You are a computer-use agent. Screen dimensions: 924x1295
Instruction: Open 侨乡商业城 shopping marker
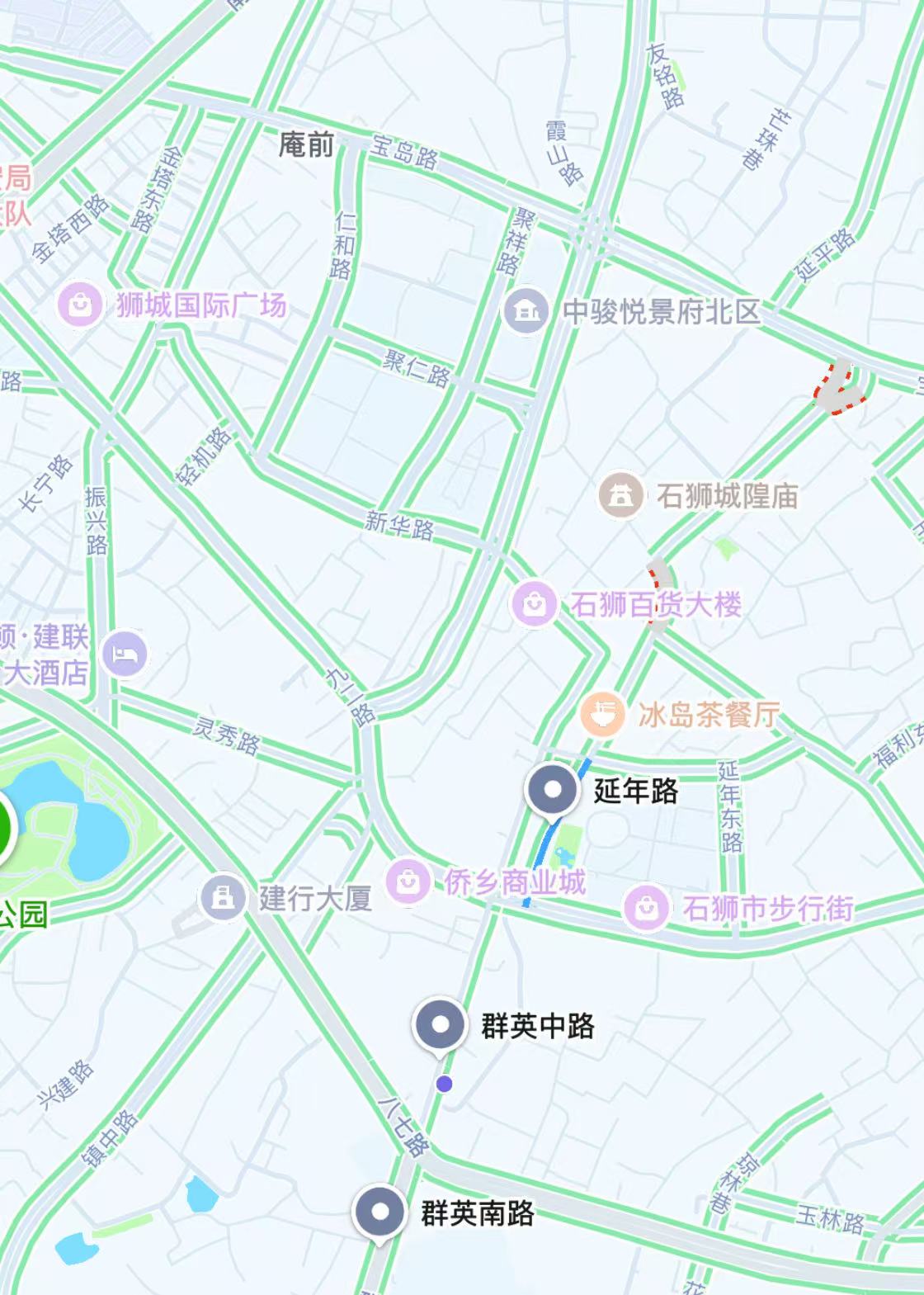[408, 882]
